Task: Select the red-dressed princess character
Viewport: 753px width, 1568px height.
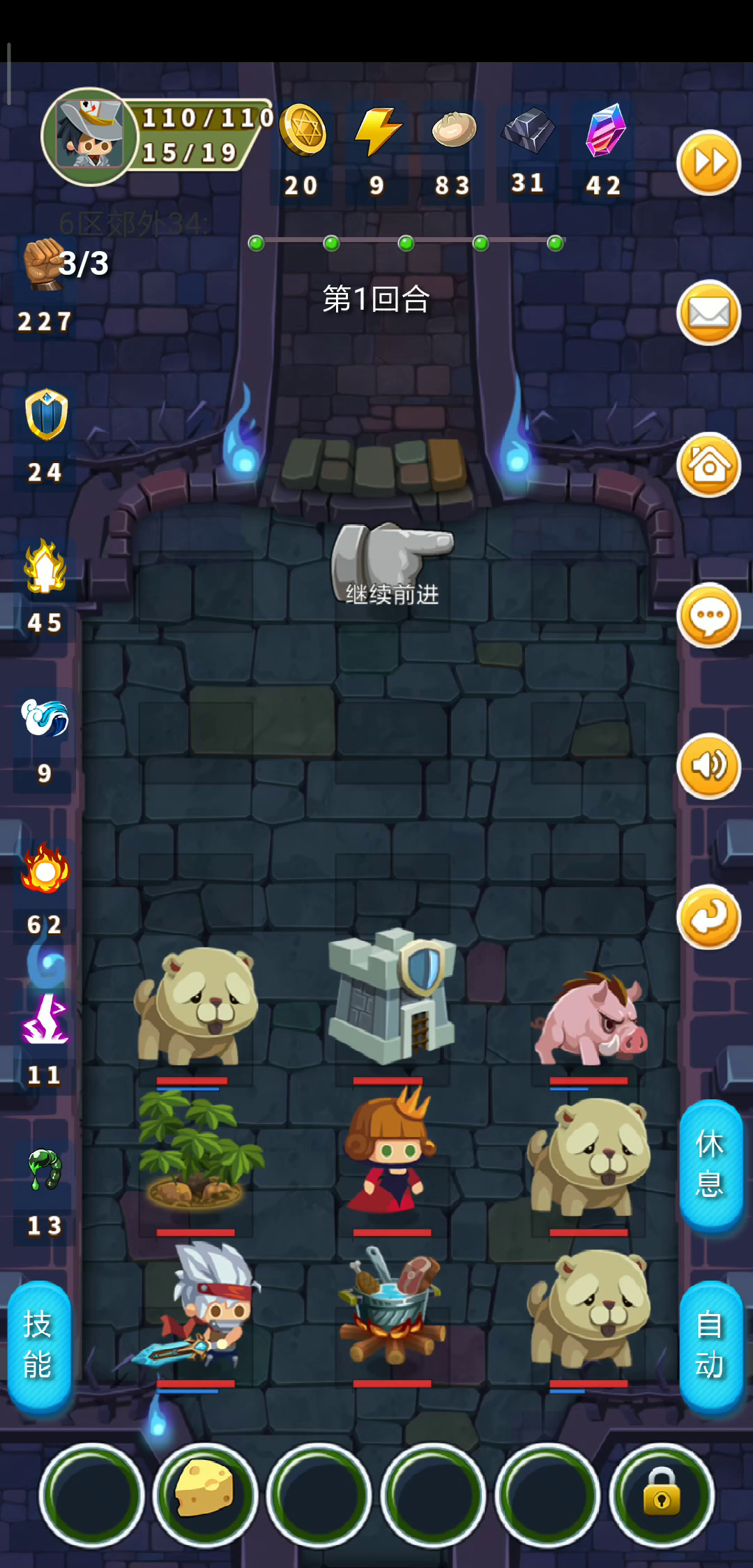Action: point(392,1152)
